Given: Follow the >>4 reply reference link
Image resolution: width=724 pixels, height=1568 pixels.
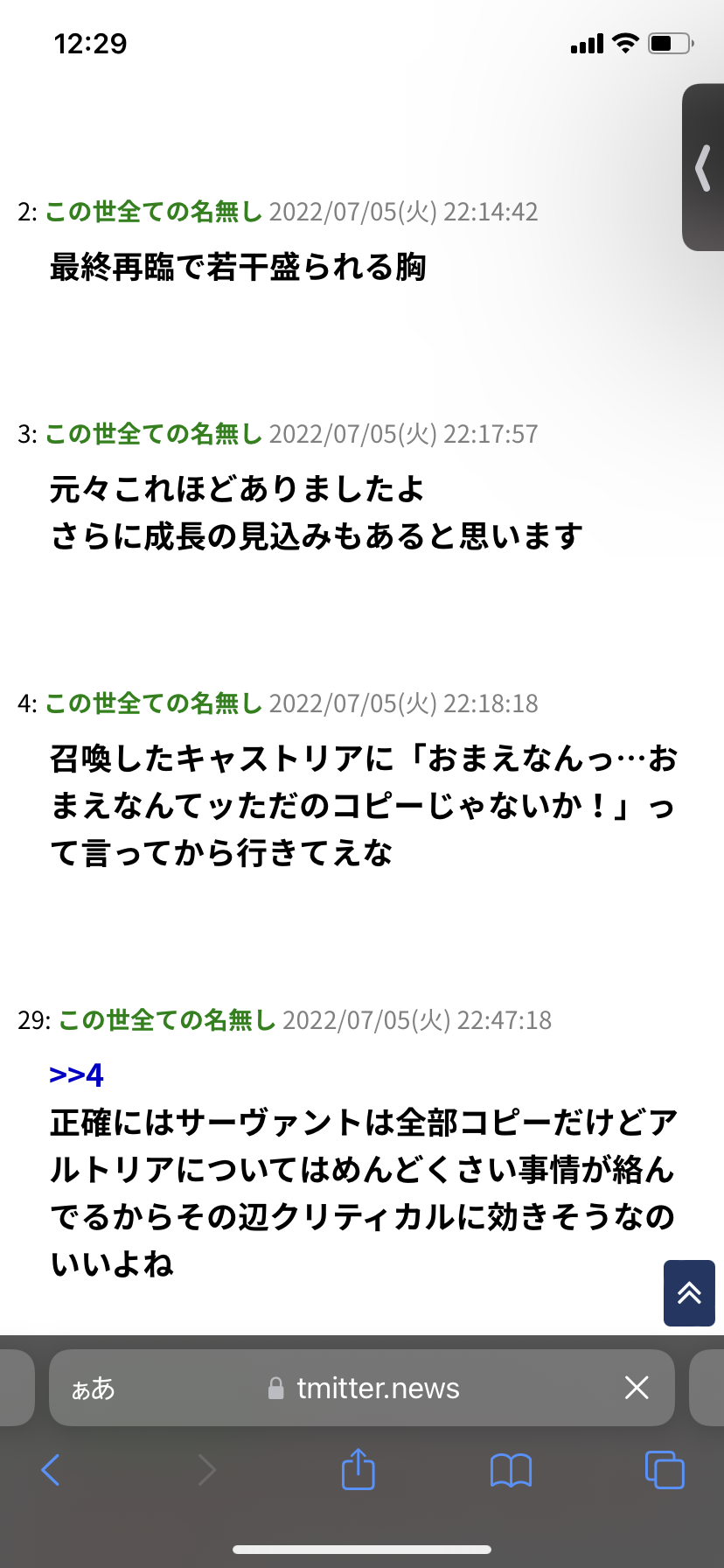Looking at the screenshot, I should (x=77, y=1074).
